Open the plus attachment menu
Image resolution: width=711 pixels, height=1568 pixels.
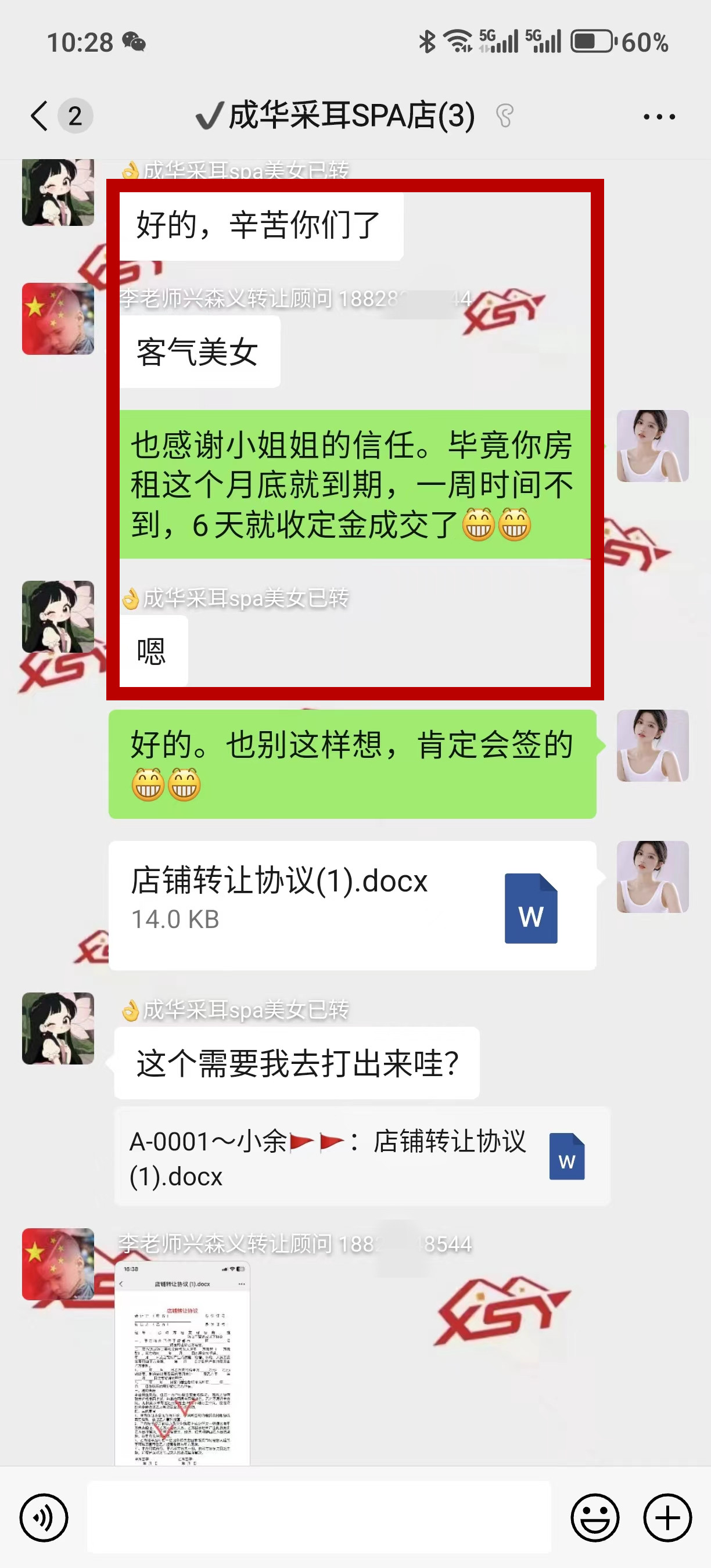tap(667, 1517)
